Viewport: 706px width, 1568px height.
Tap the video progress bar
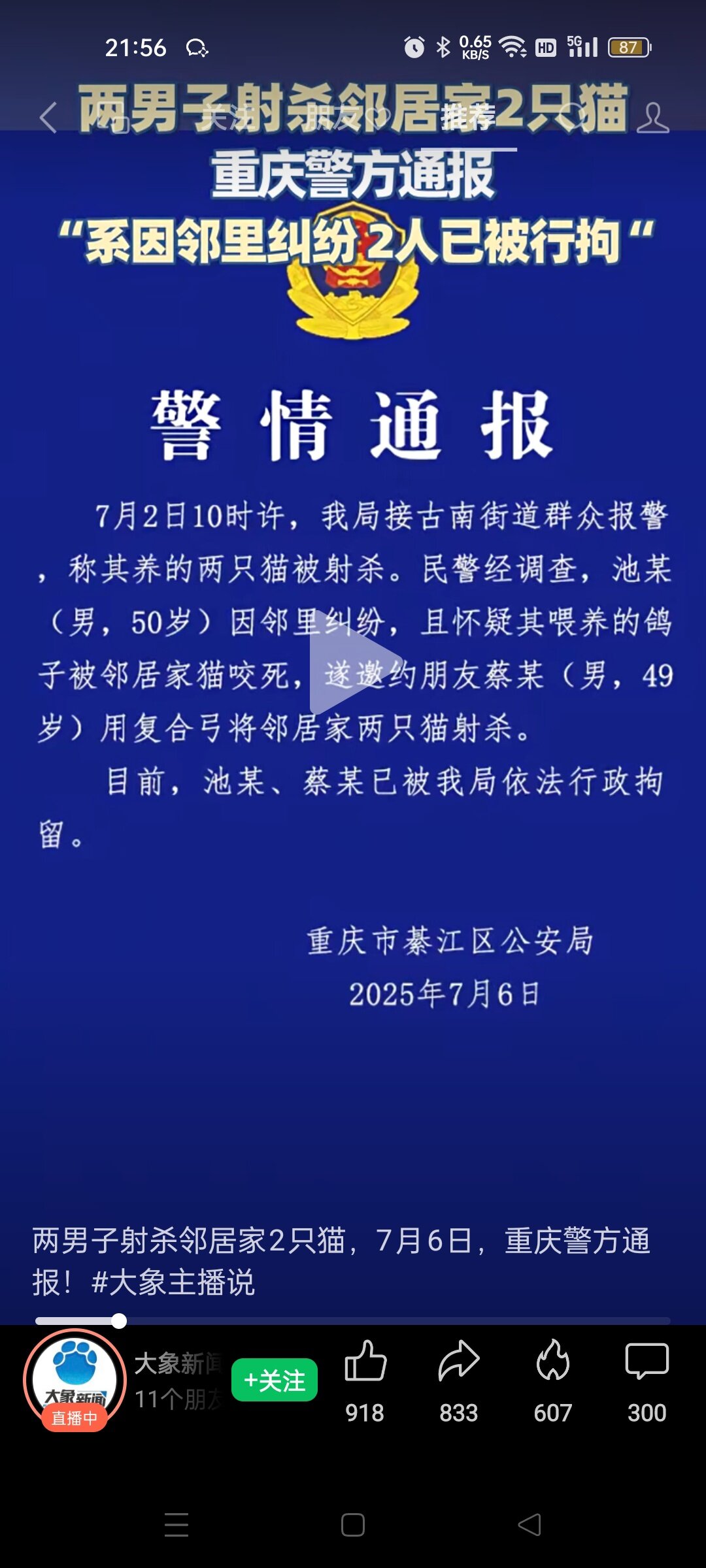coord(353,1321)
